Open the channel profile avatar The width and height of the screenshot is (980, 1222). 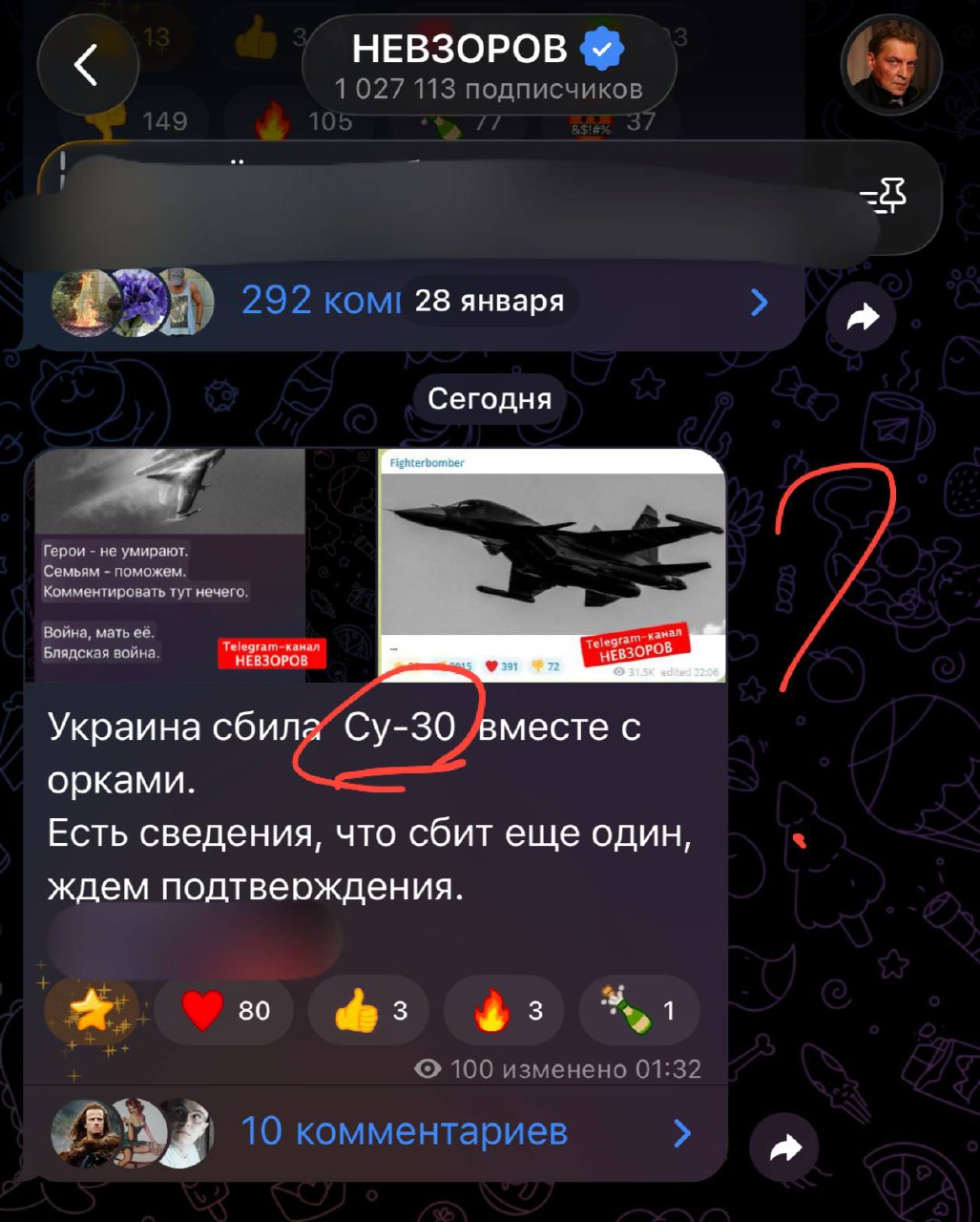coord(891,66)
